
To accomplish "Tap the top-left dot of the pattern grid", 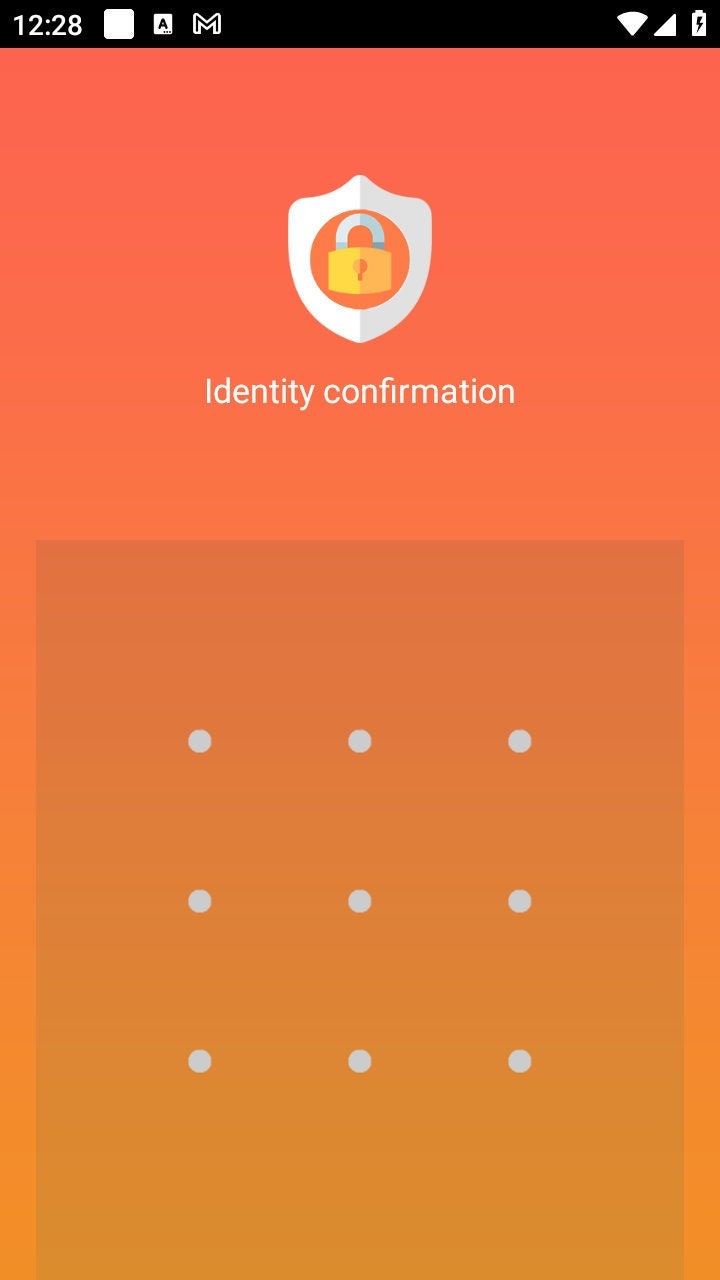I will point(200,741).
